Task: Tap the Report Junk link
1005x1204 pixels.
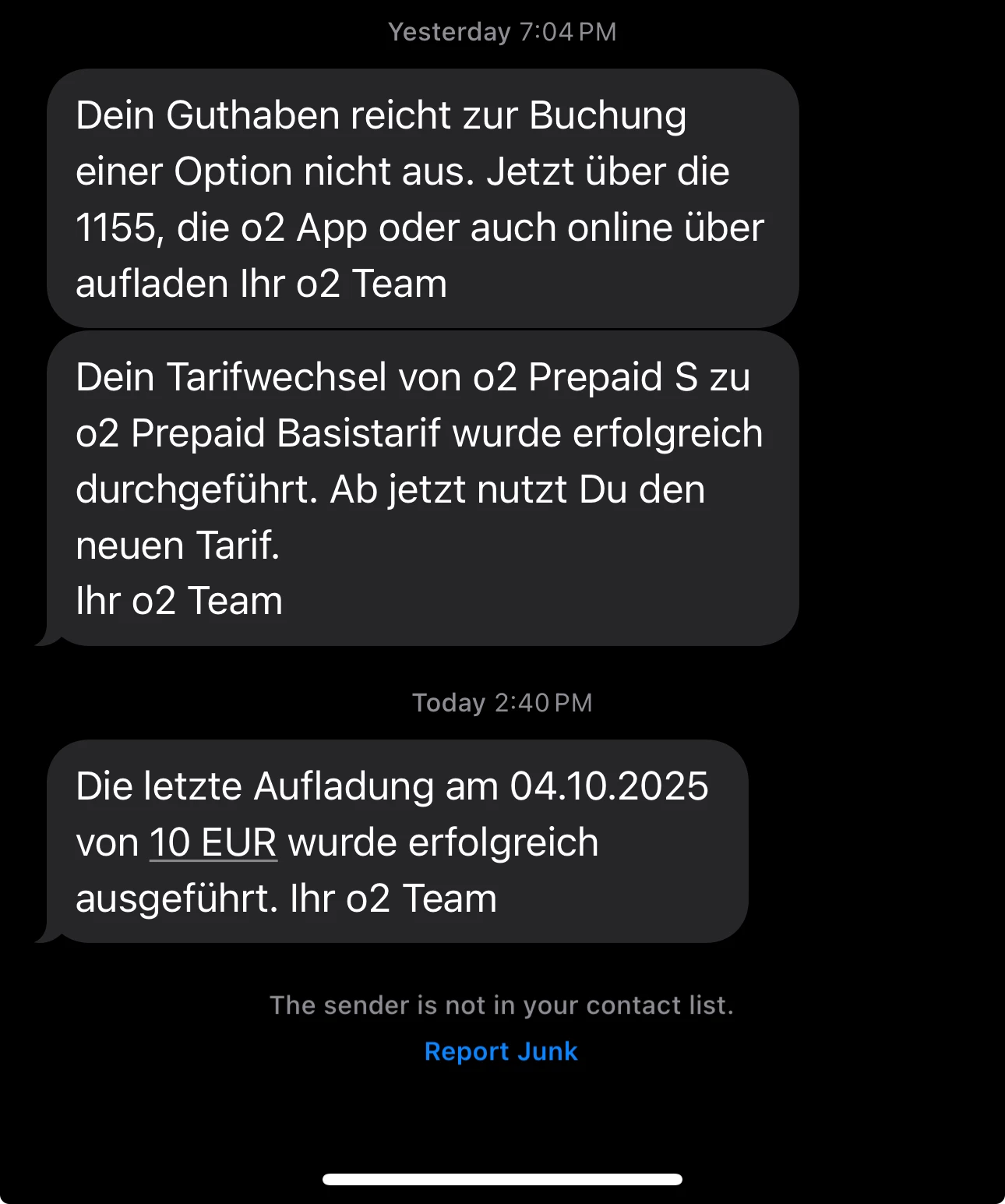Action: [x=501, y=1051]
